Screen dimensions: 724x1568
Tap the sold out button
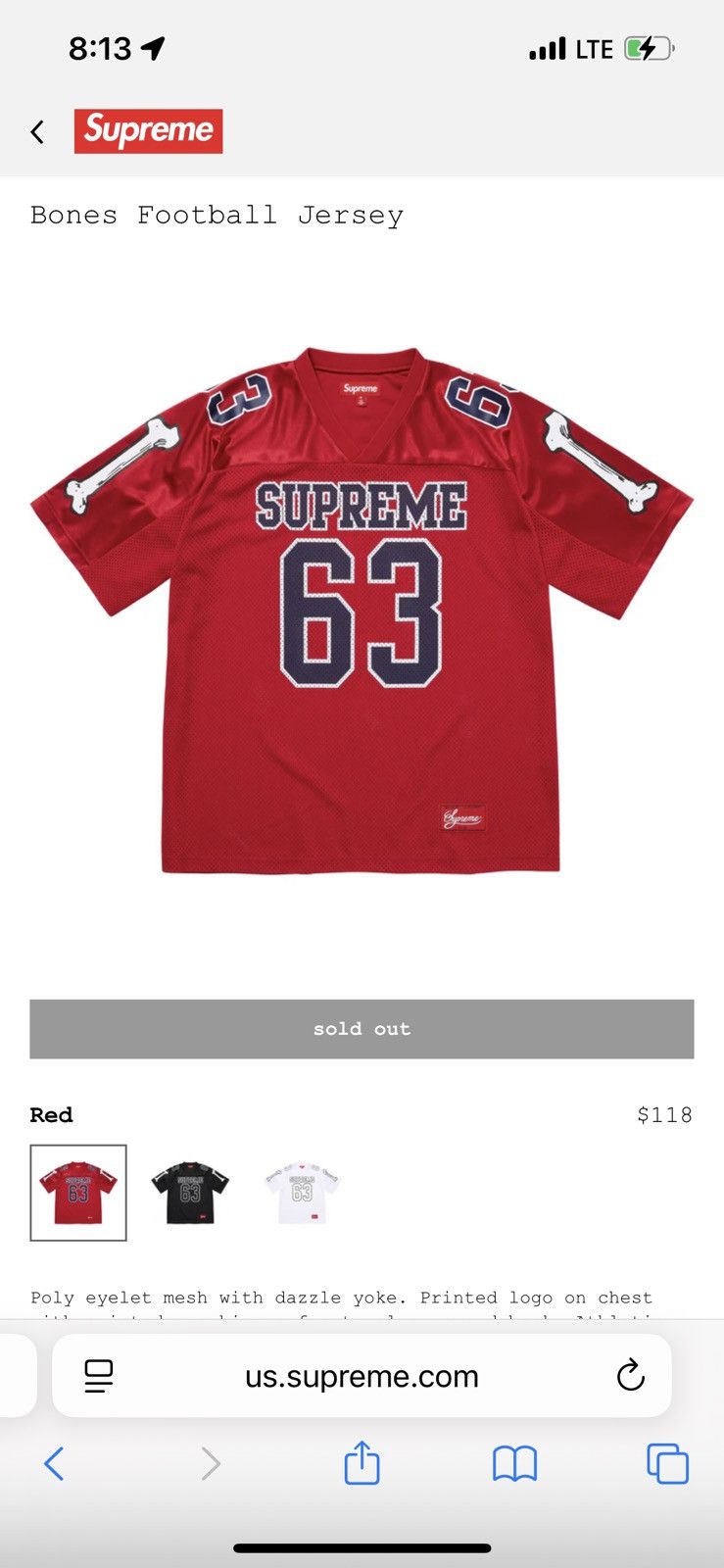pyautogui.click(x=362, y=1029)
